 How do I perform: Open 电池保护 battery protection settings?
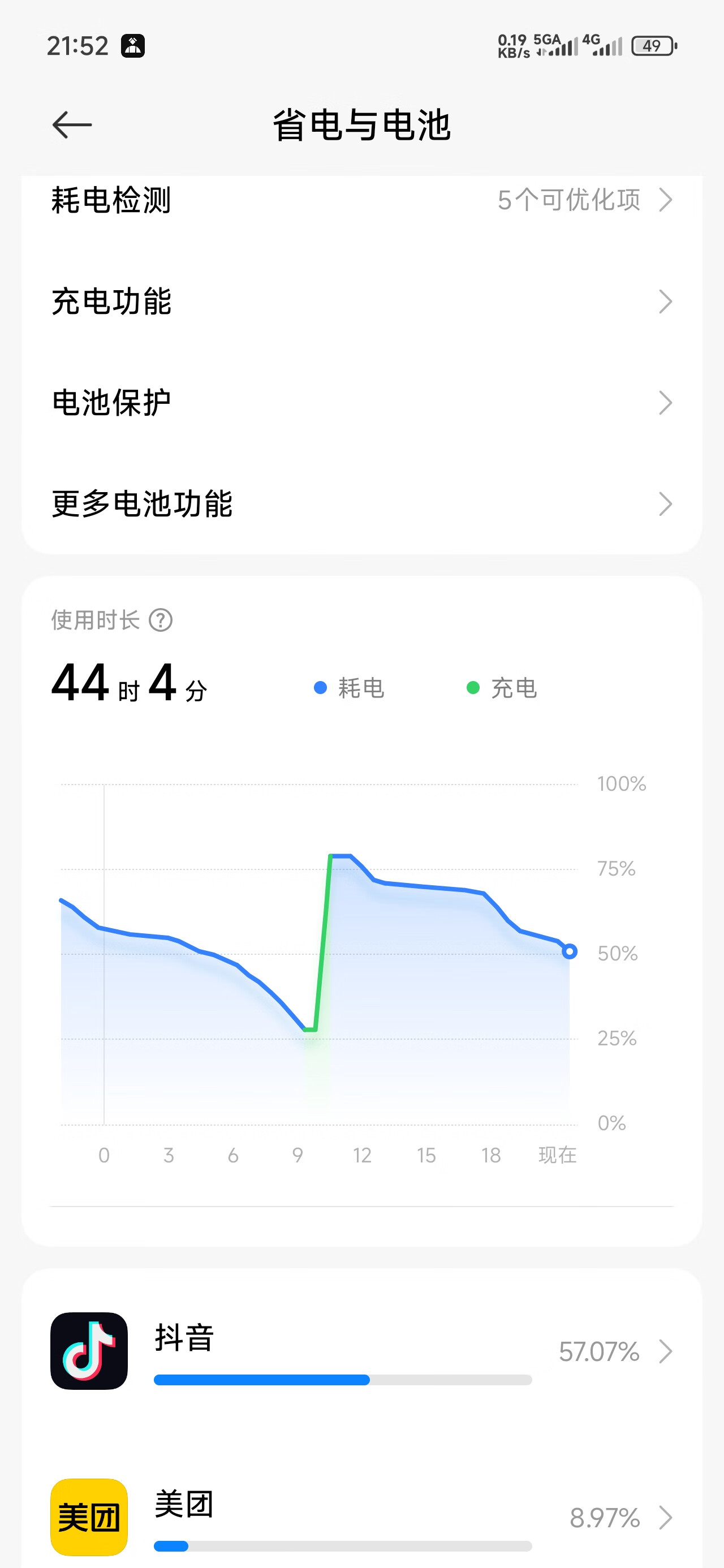pos(361,402)
